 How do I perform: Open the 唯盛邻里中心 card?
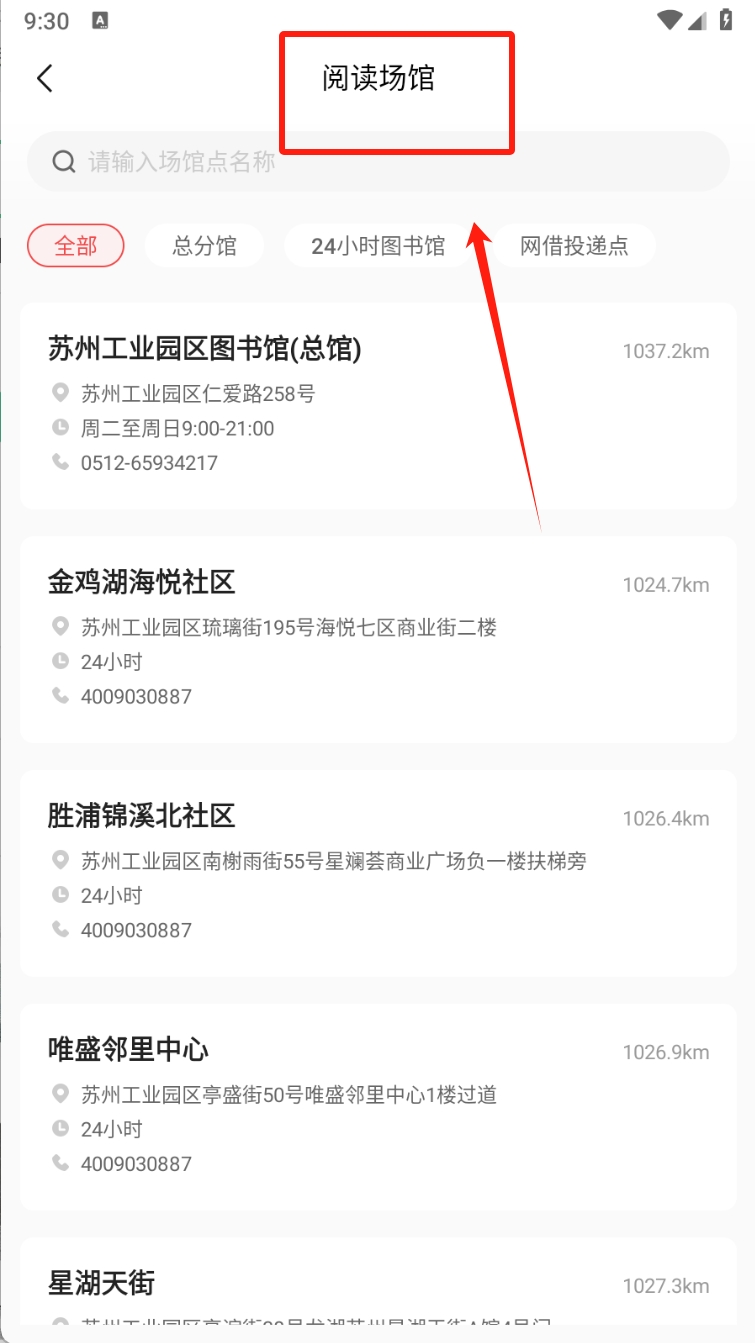pos(378,1107)
